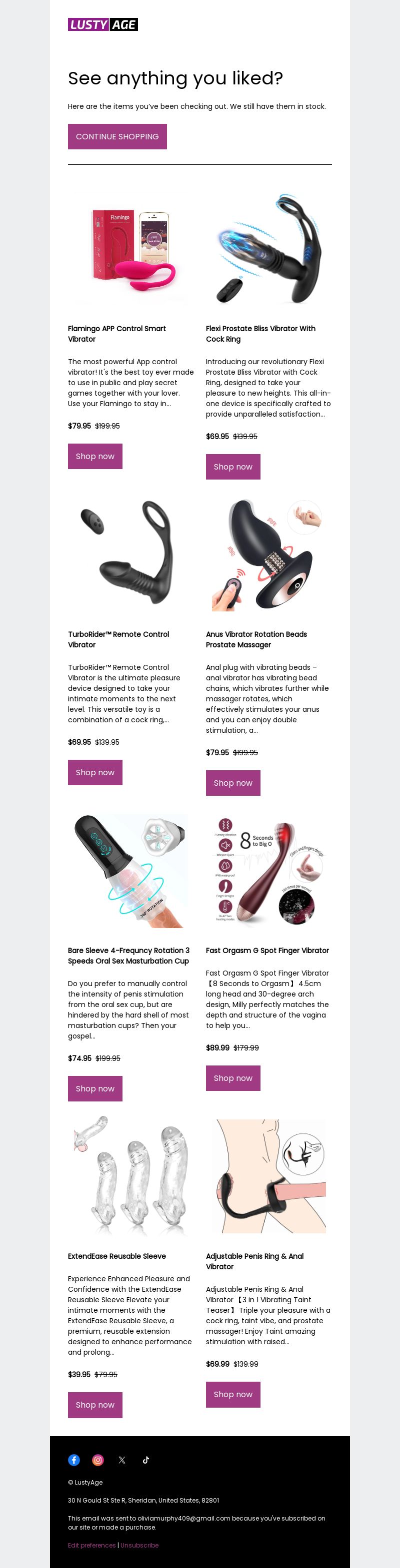The height and width of the screenshot is (1568, 400).
Task: Shop now for Anus Vibrator Rotation Beads
Action: pos(232,782)
